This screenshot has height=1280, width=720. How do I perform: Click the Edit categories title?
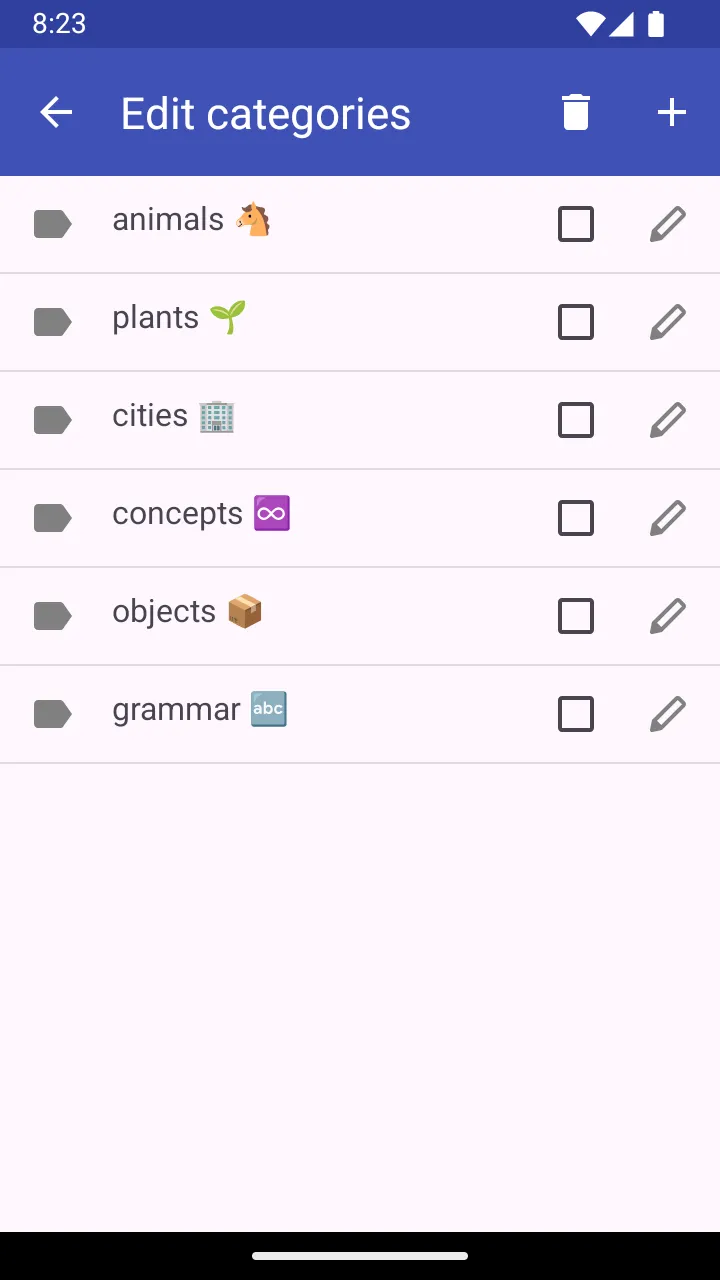[x=264, y=112]
